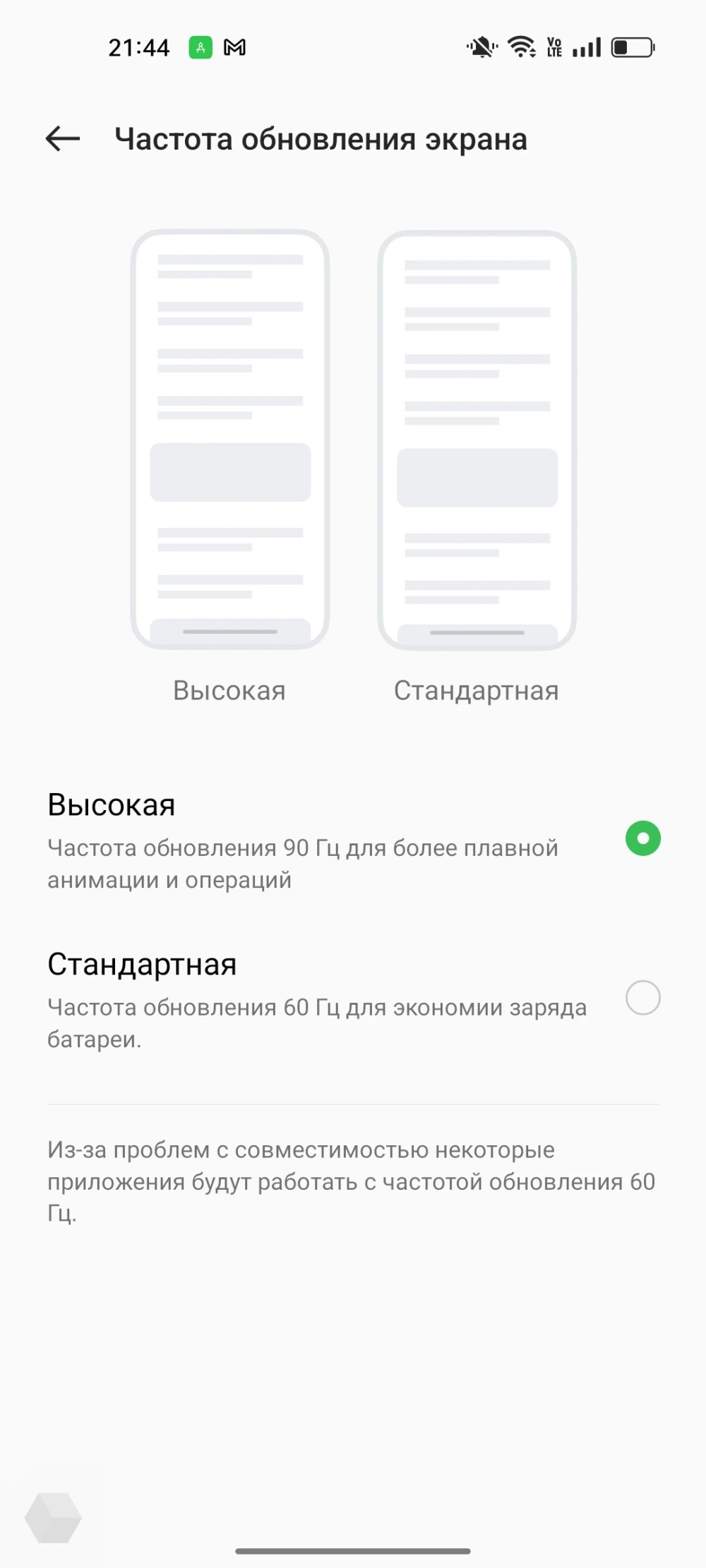The width and height of the screenshot is (706, 1568).
Task: Select the Высокая 90 Гц refresh rate
Action: pos(642,838)
